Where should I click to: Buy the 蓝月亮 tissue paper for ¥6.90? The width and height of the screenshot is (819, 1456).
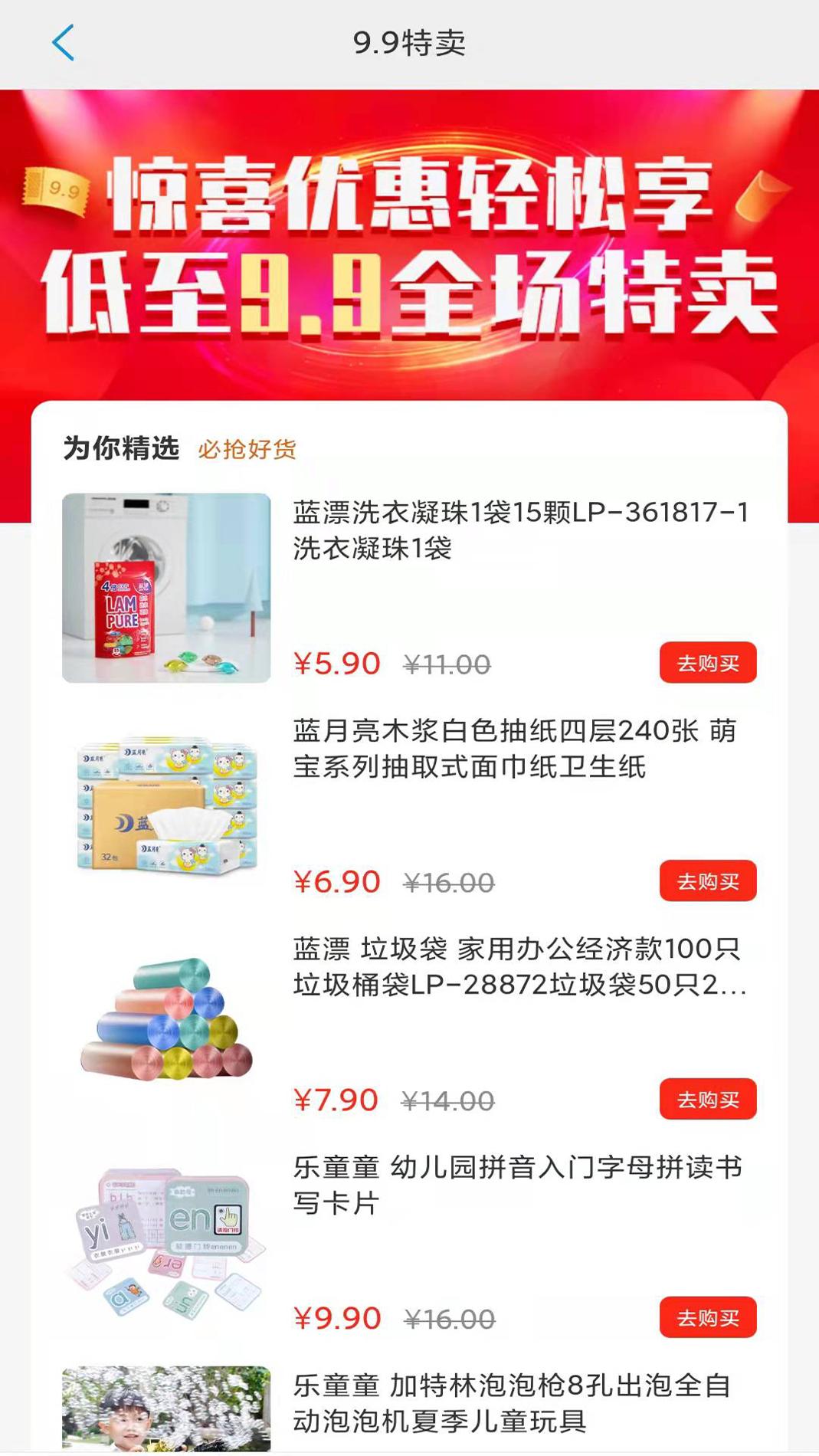point(707,881)
